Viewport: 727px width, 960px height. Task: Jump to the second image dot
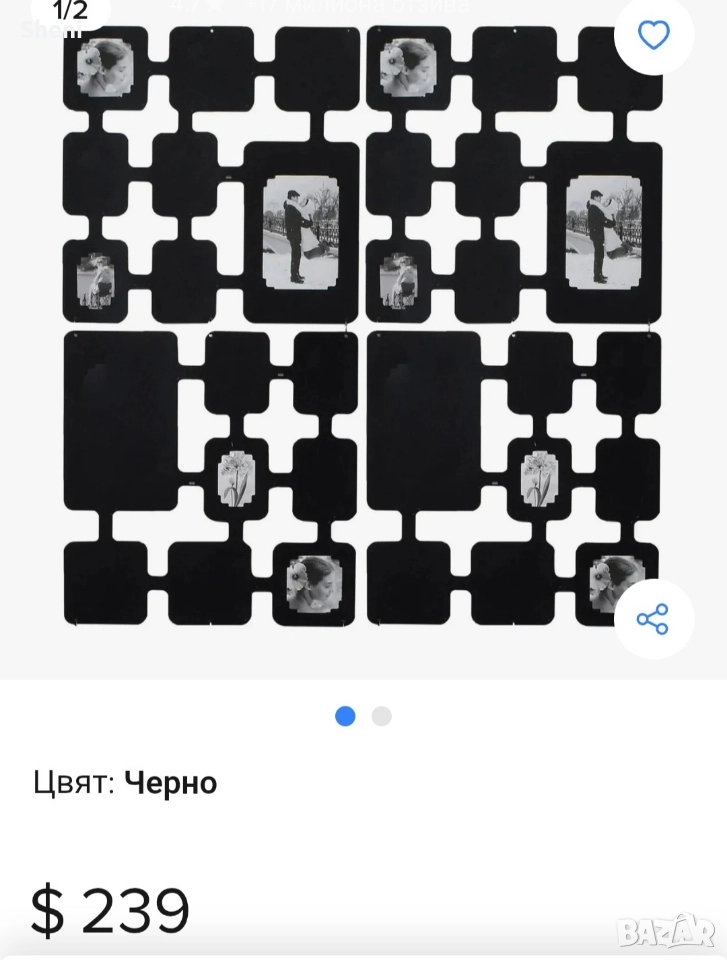(x=381, y=716)
